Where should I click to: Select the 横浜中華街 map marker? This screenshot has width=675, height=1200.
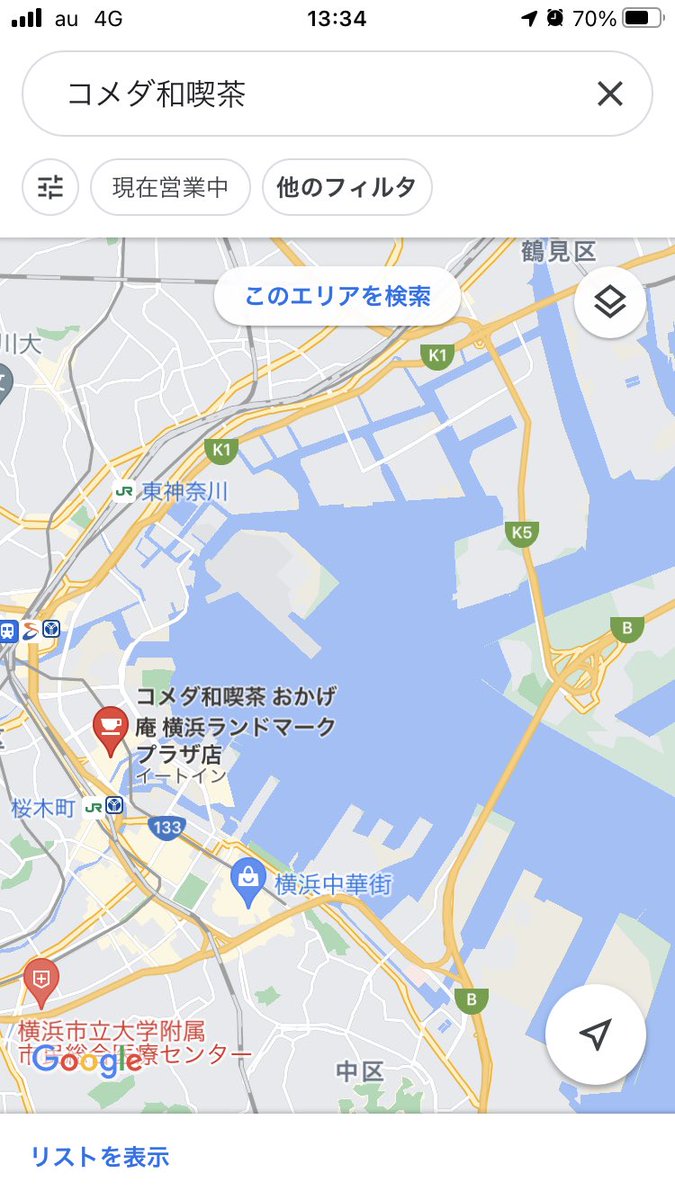(x=247, y=880)
